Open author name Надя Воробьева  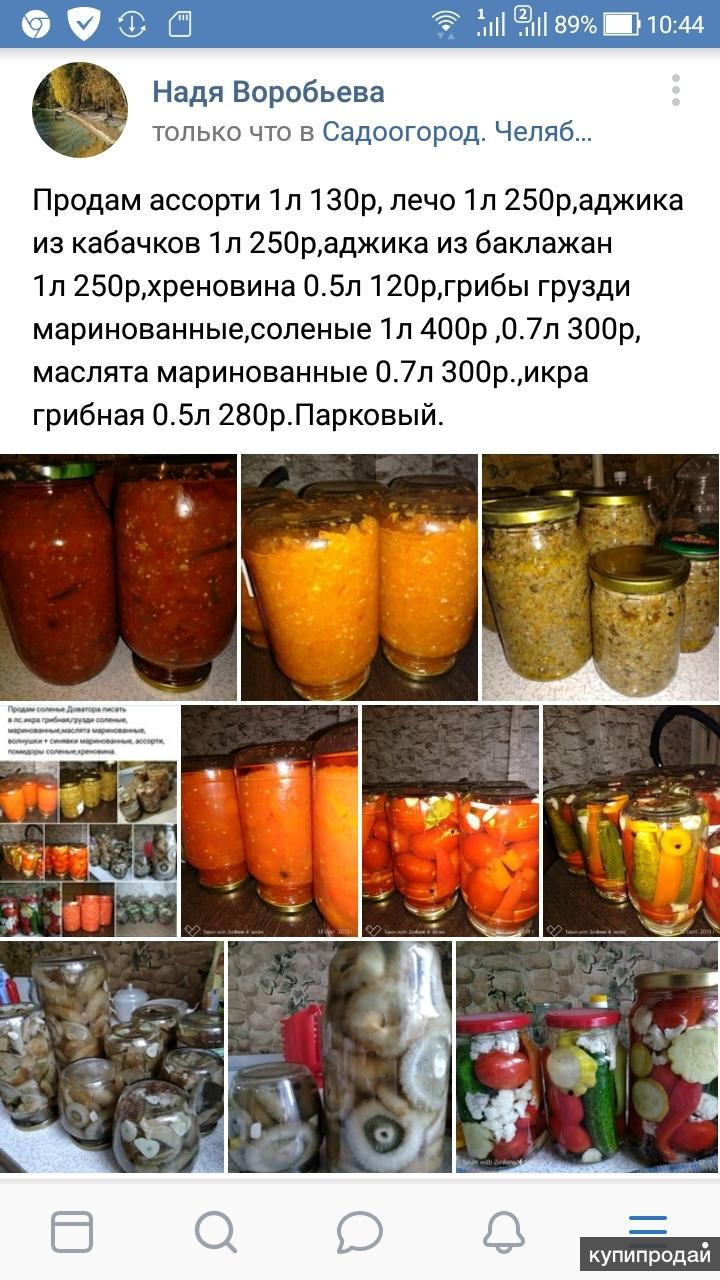click(268, 93)
